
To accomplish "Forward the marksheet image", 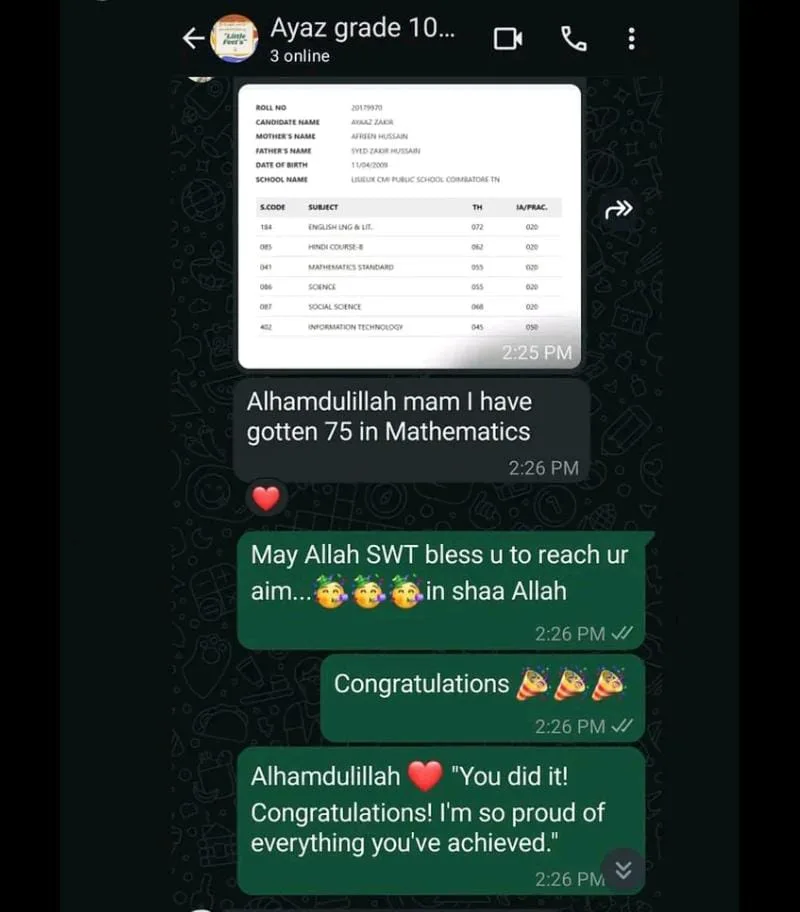I will [x=619, y=209].
